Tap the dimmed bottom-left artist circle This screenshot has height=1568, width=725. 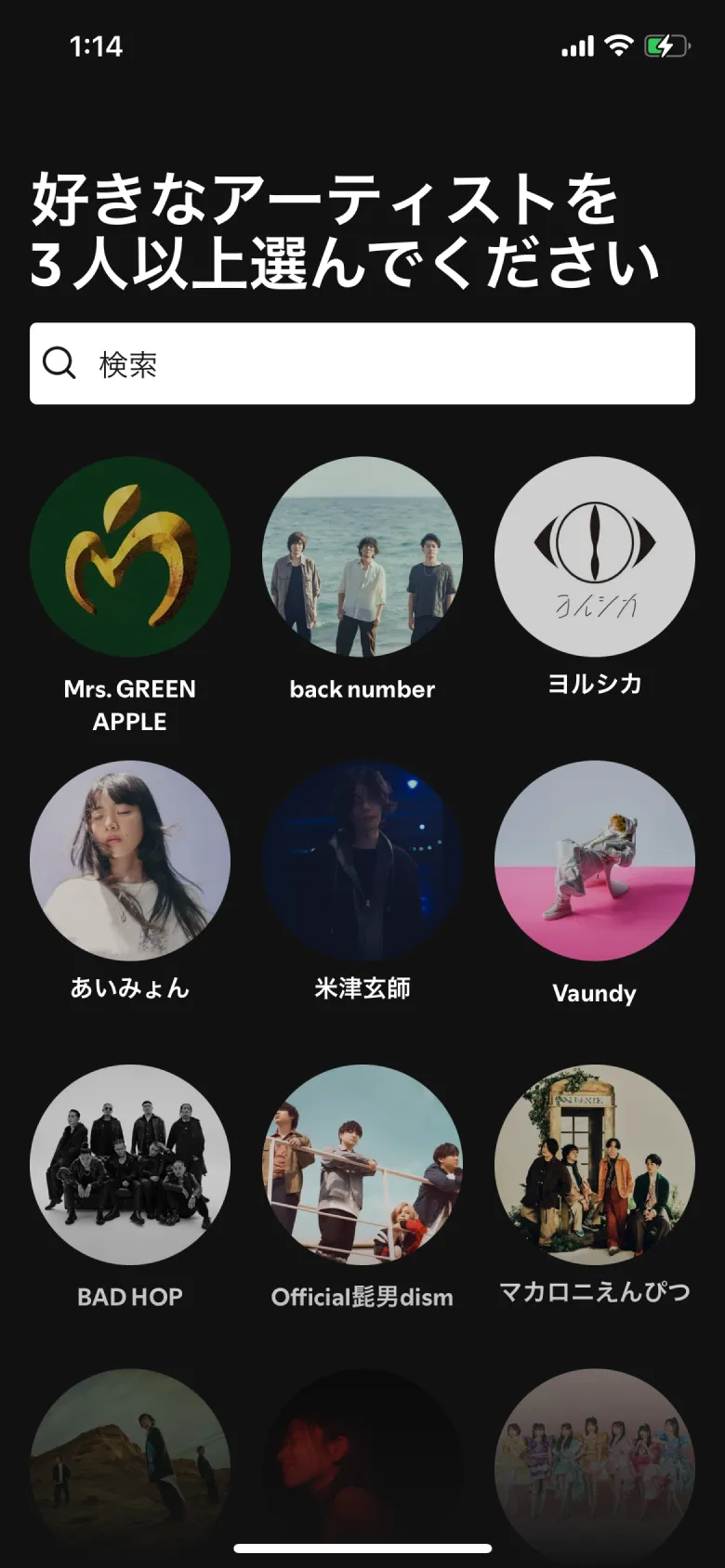pyautogui.click(x=130, y=1468)
